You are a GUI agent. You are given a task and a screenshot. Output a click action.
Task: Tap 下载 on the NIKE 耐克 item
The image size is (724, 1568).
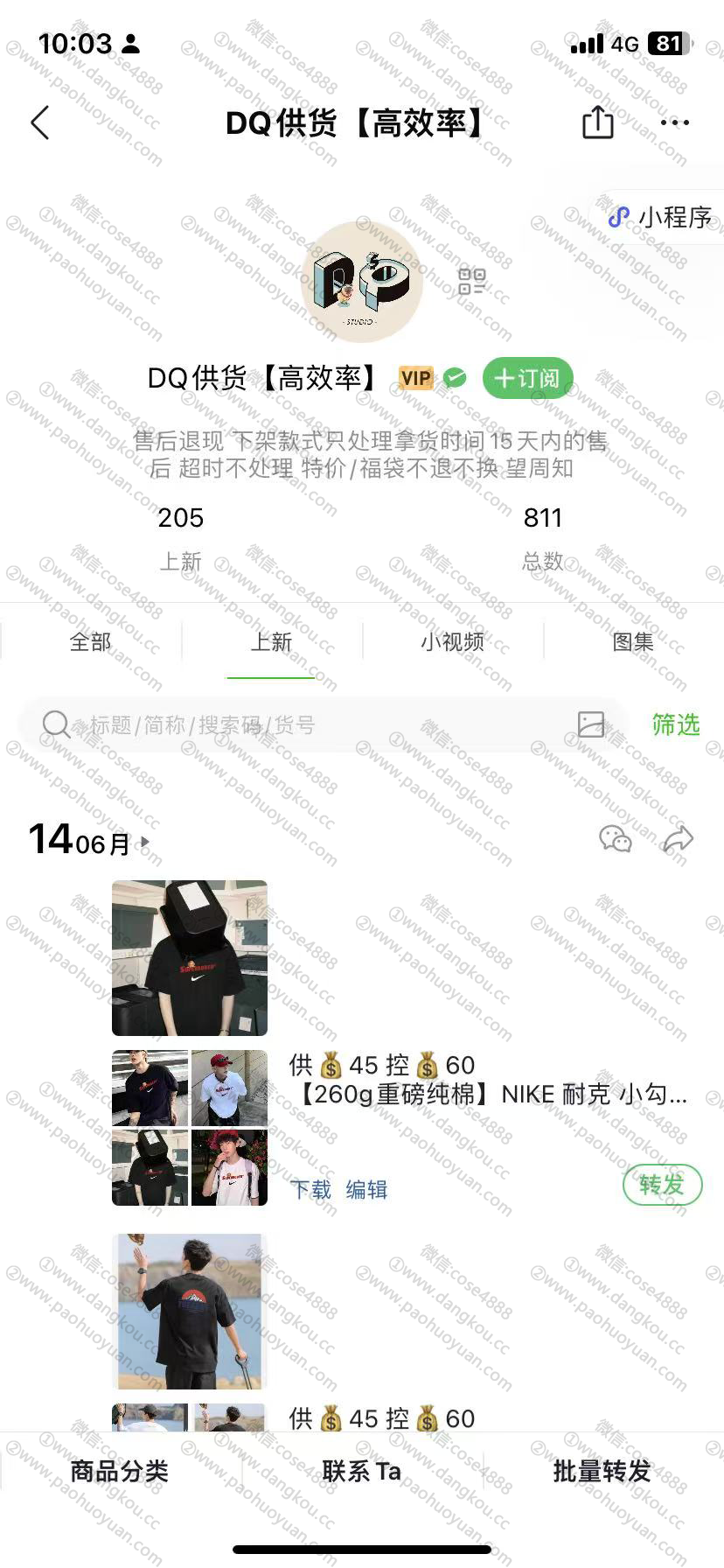point(310,1189)
